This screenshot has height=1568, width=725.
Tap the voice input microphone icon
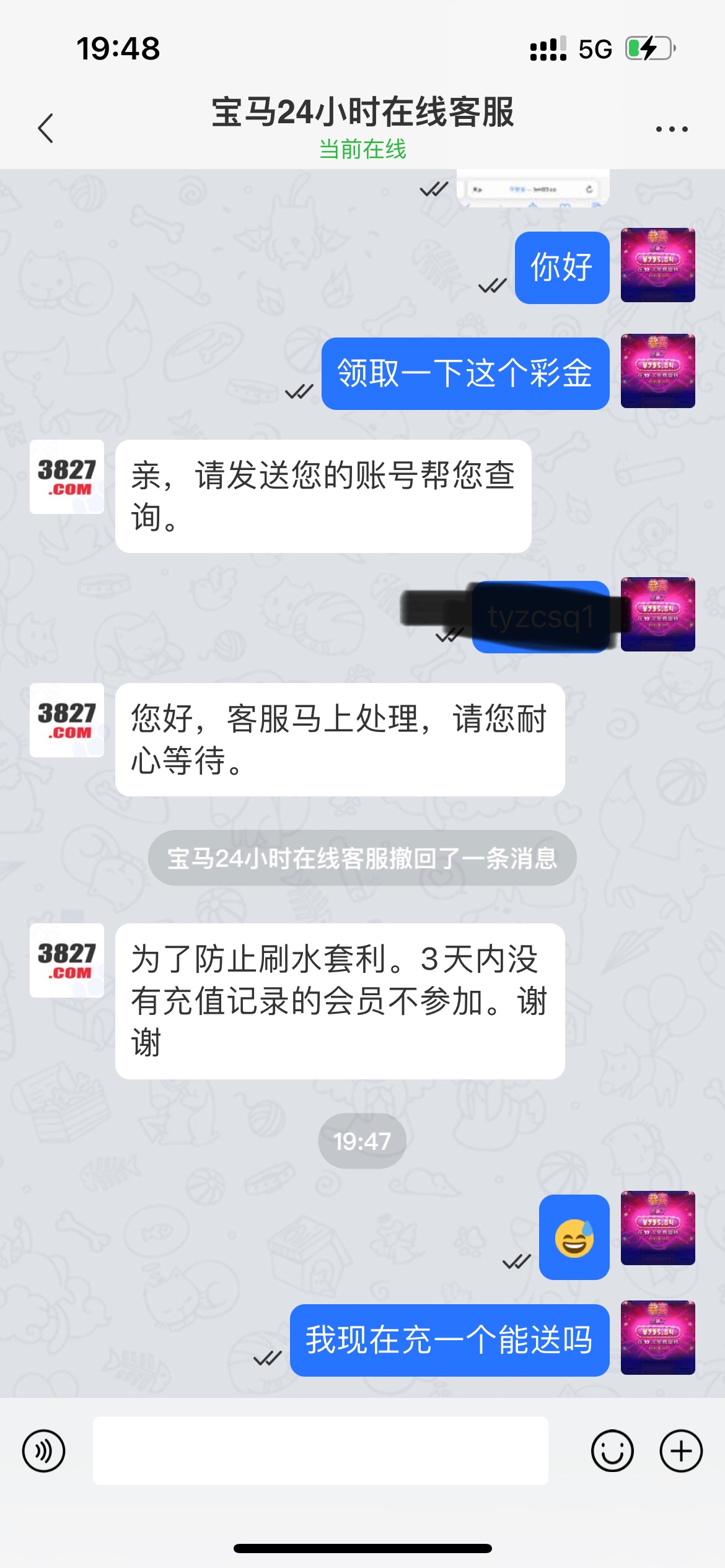43,1450
